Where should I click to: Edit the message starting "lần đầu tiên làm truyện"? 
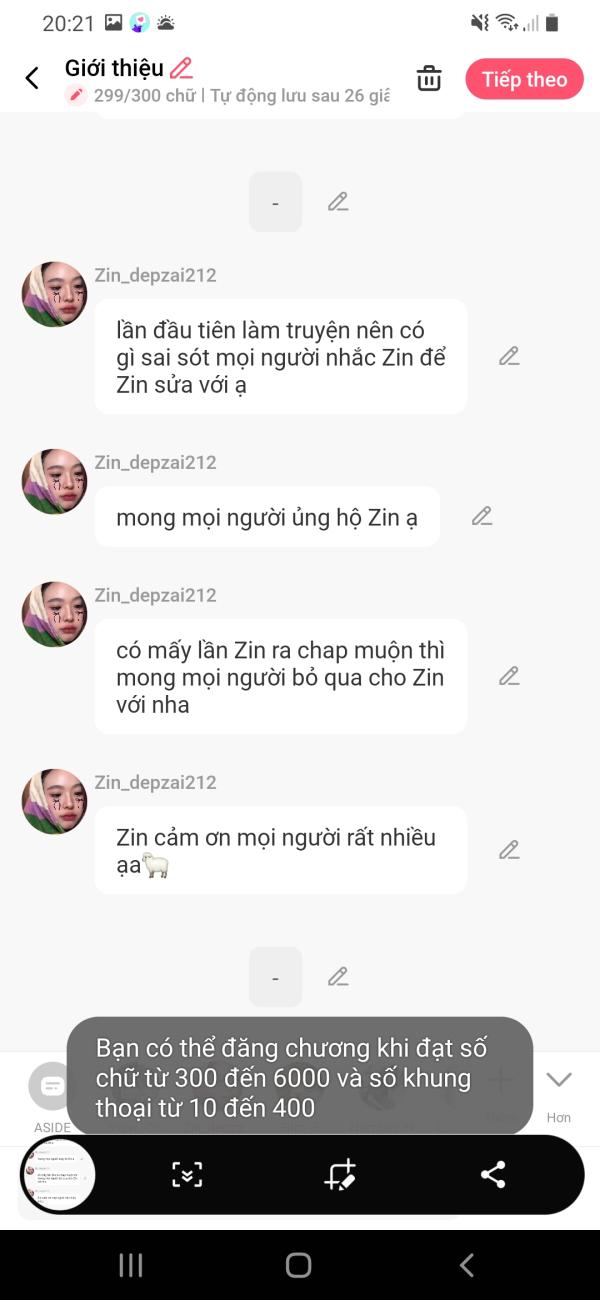(509, 356)
